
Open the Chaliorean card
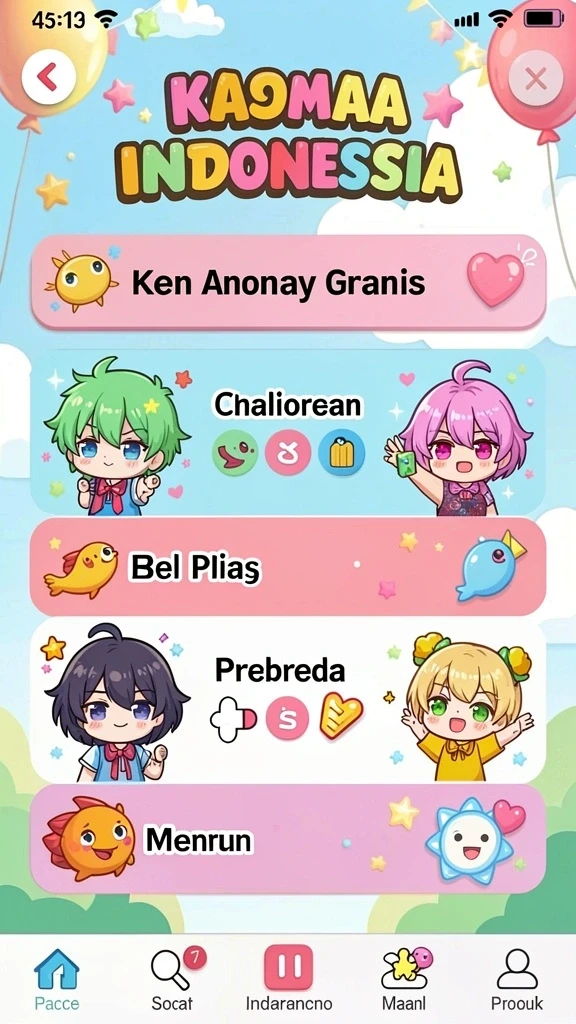point(288,434)
